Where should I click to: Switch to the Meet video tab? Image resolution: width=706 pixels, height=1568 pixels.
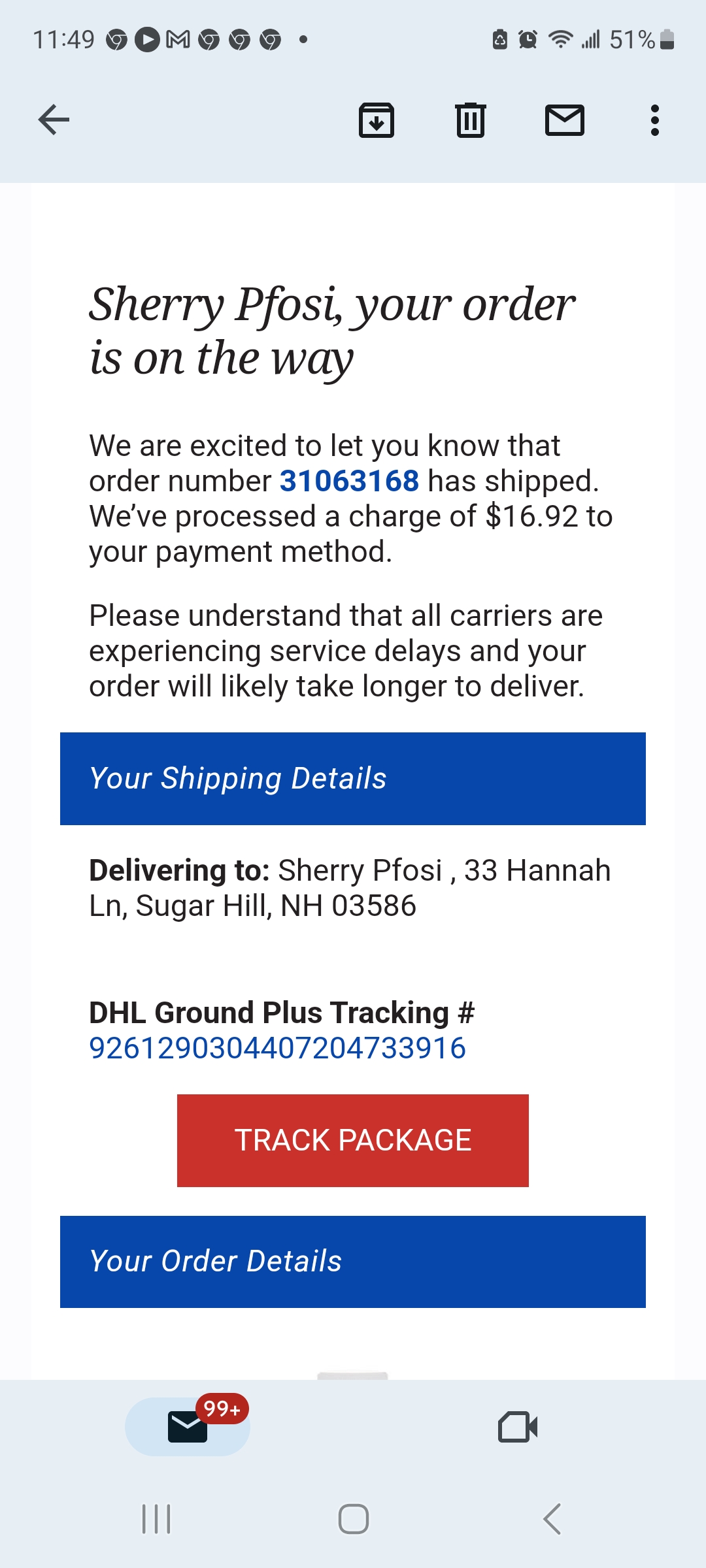pos(518,1426)
